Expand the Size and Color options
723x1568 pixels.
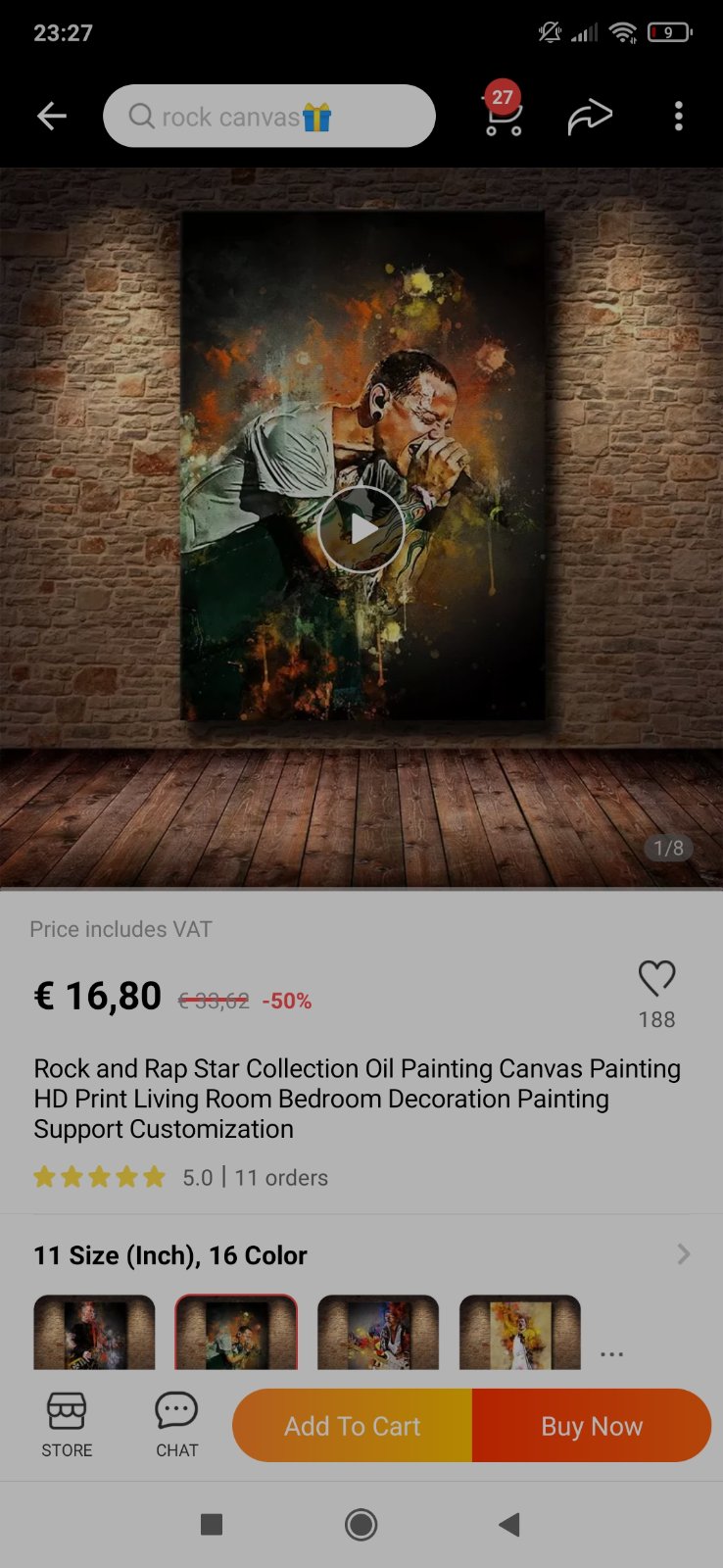coord(683,1254)
